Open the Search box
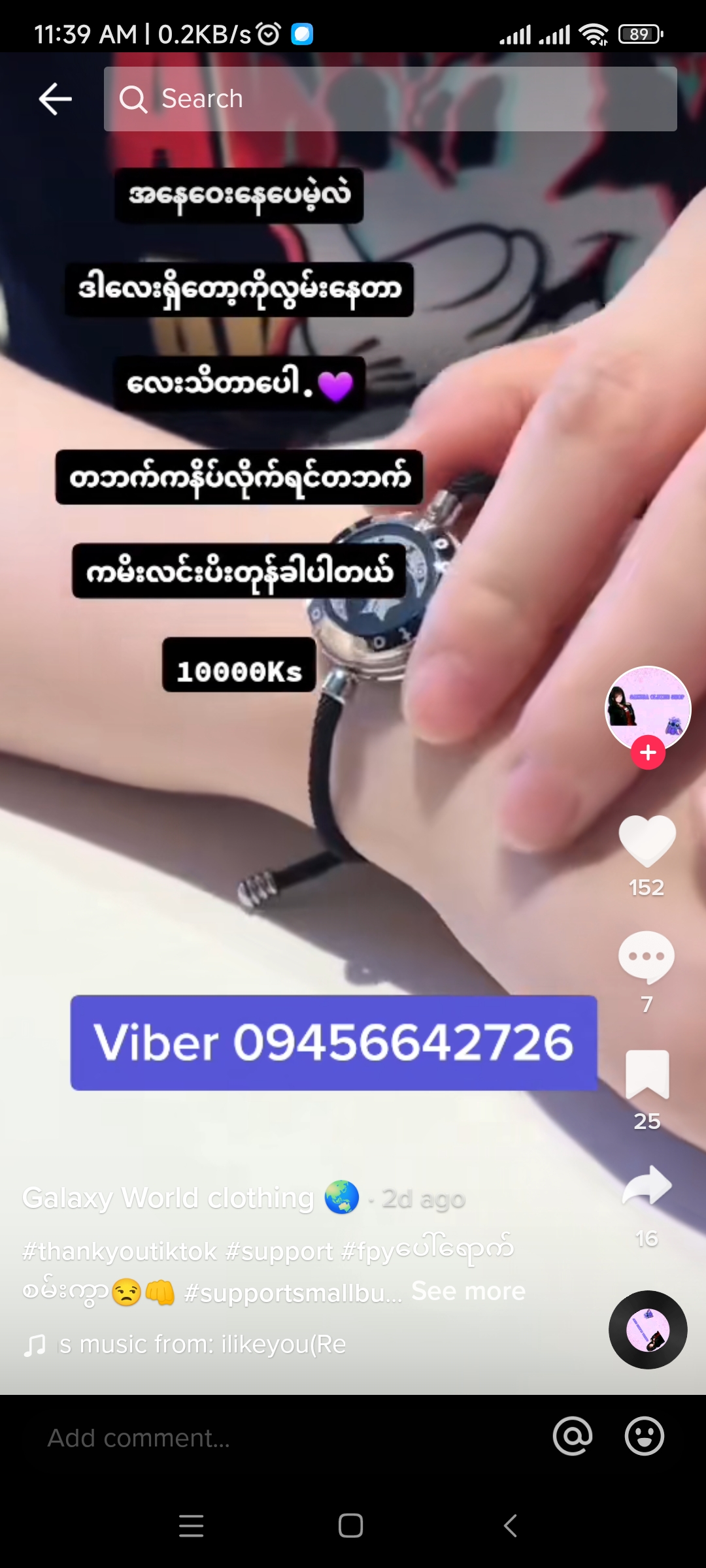Image resolution: width=706 pixels, height=1568 pixels. click(x=390, y=99)
